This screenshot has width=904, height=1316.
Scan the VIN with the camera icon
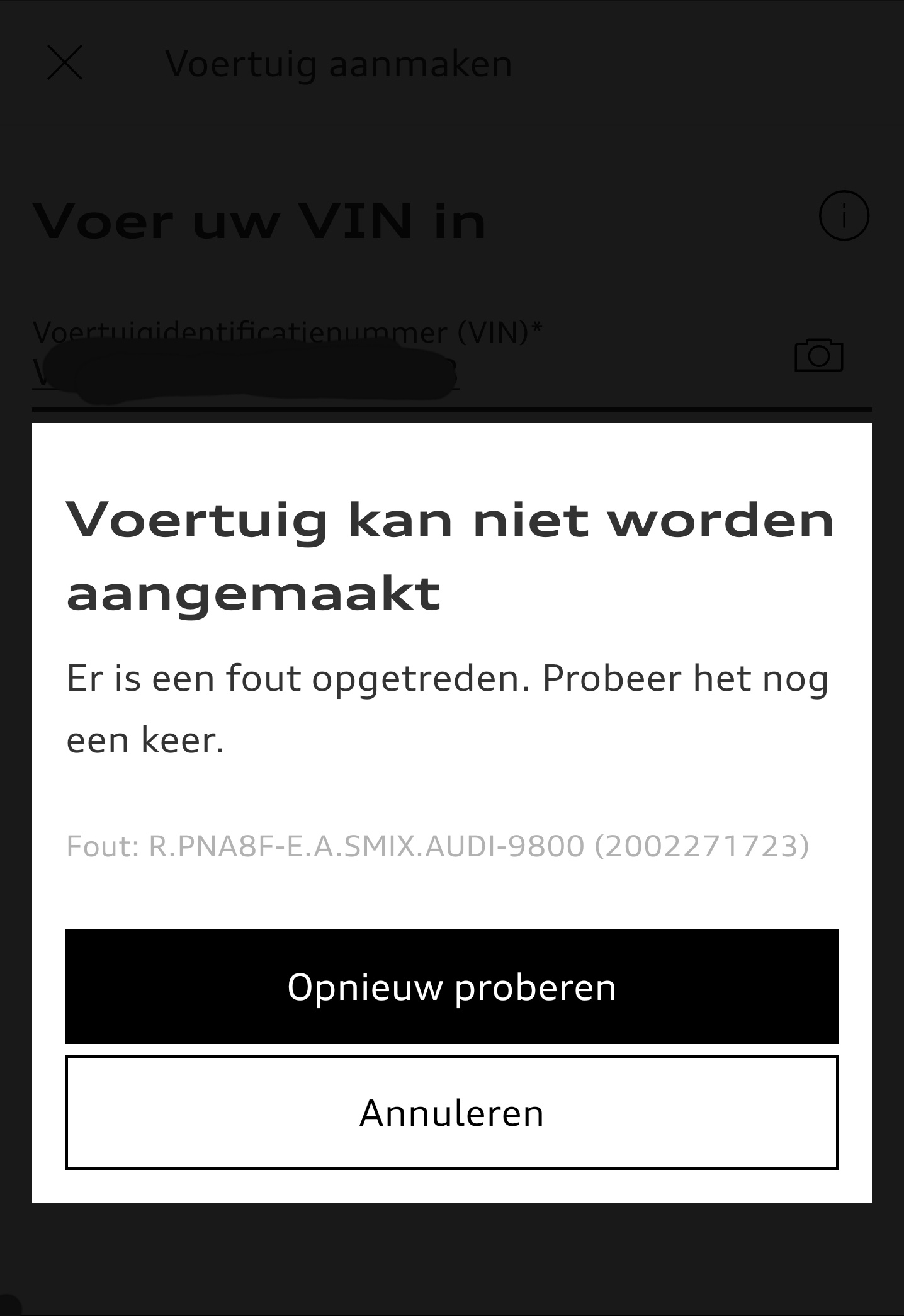(818, 356)
